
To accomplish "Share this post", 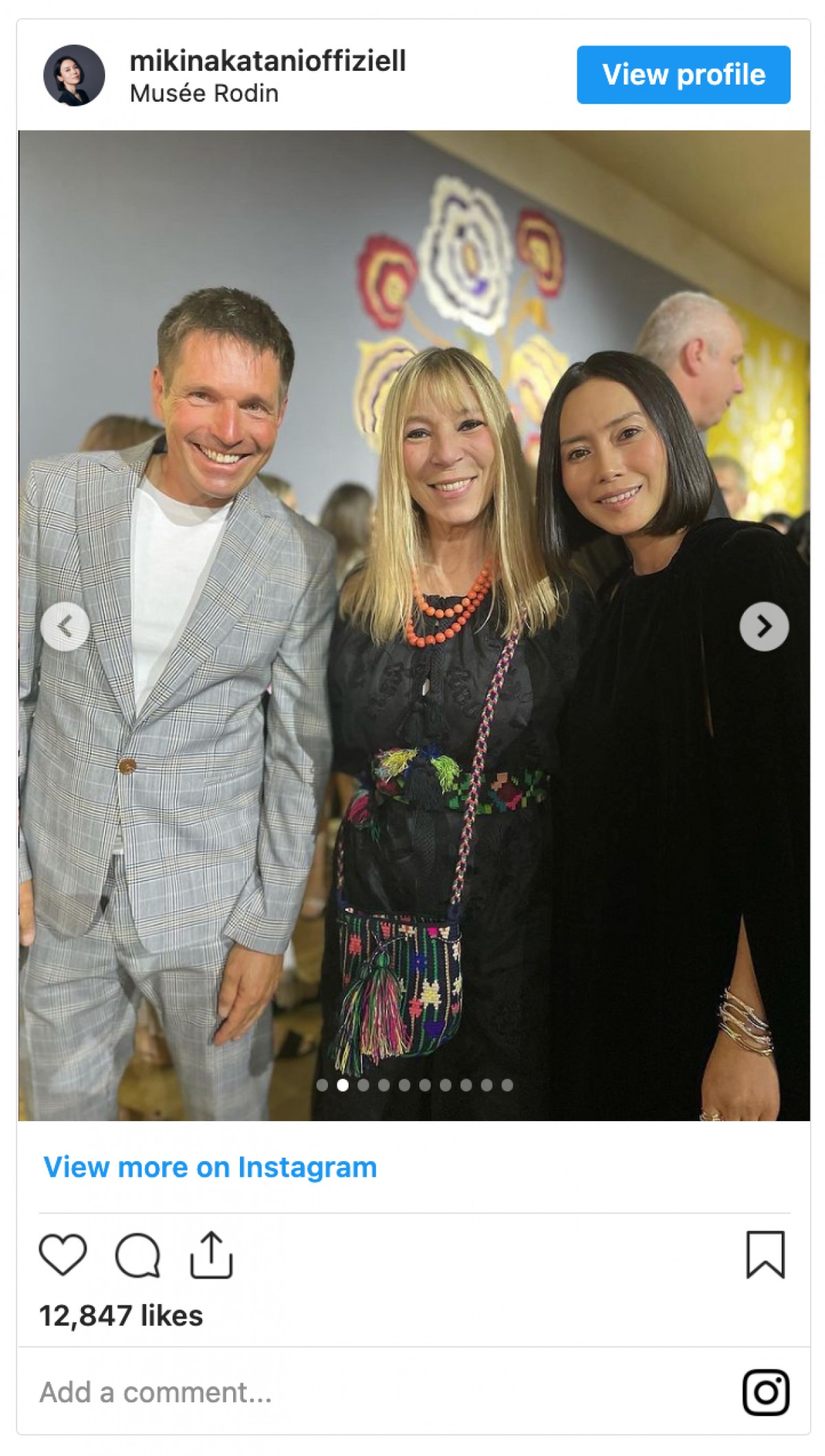I will point(211,1255).
